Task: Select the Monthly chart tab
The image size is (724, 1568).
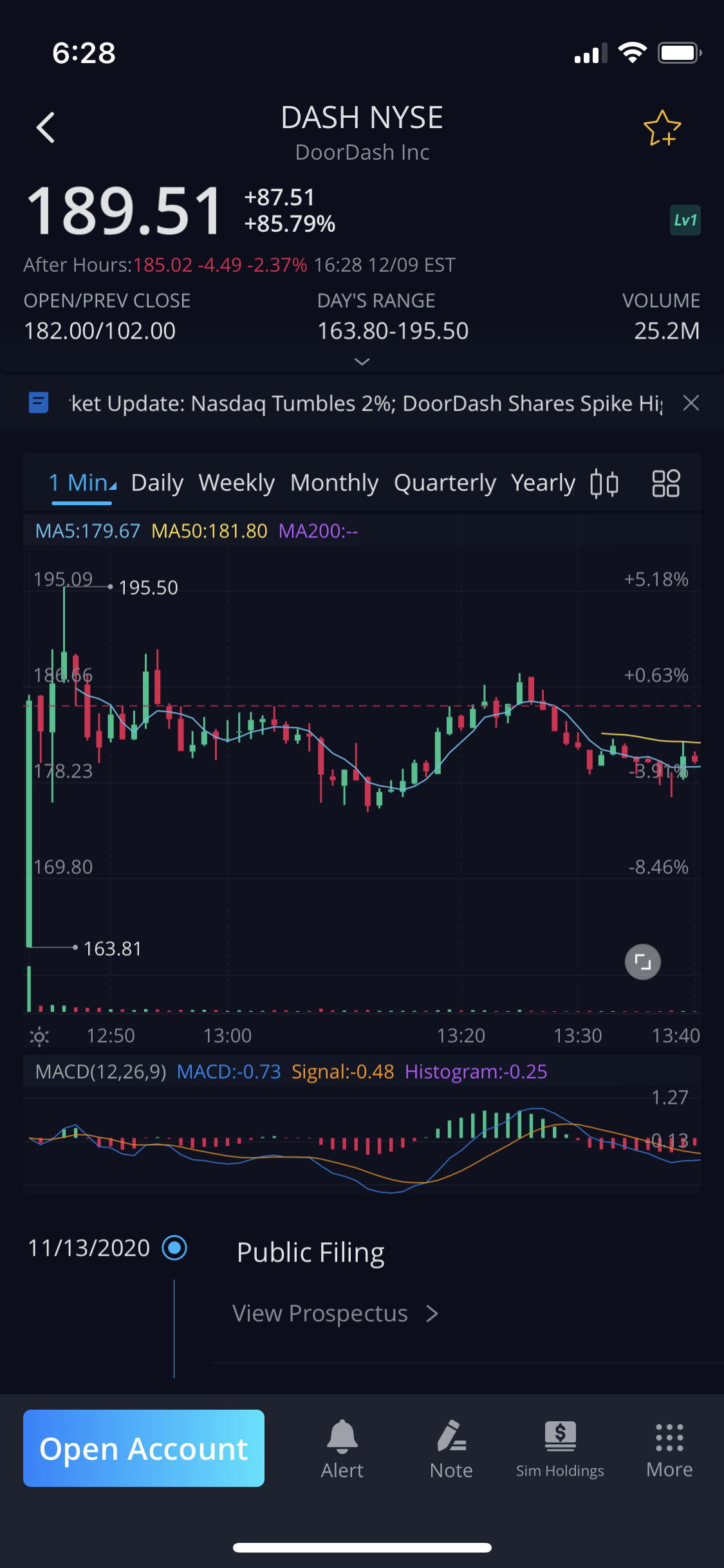Action: (x=334, y=483)
